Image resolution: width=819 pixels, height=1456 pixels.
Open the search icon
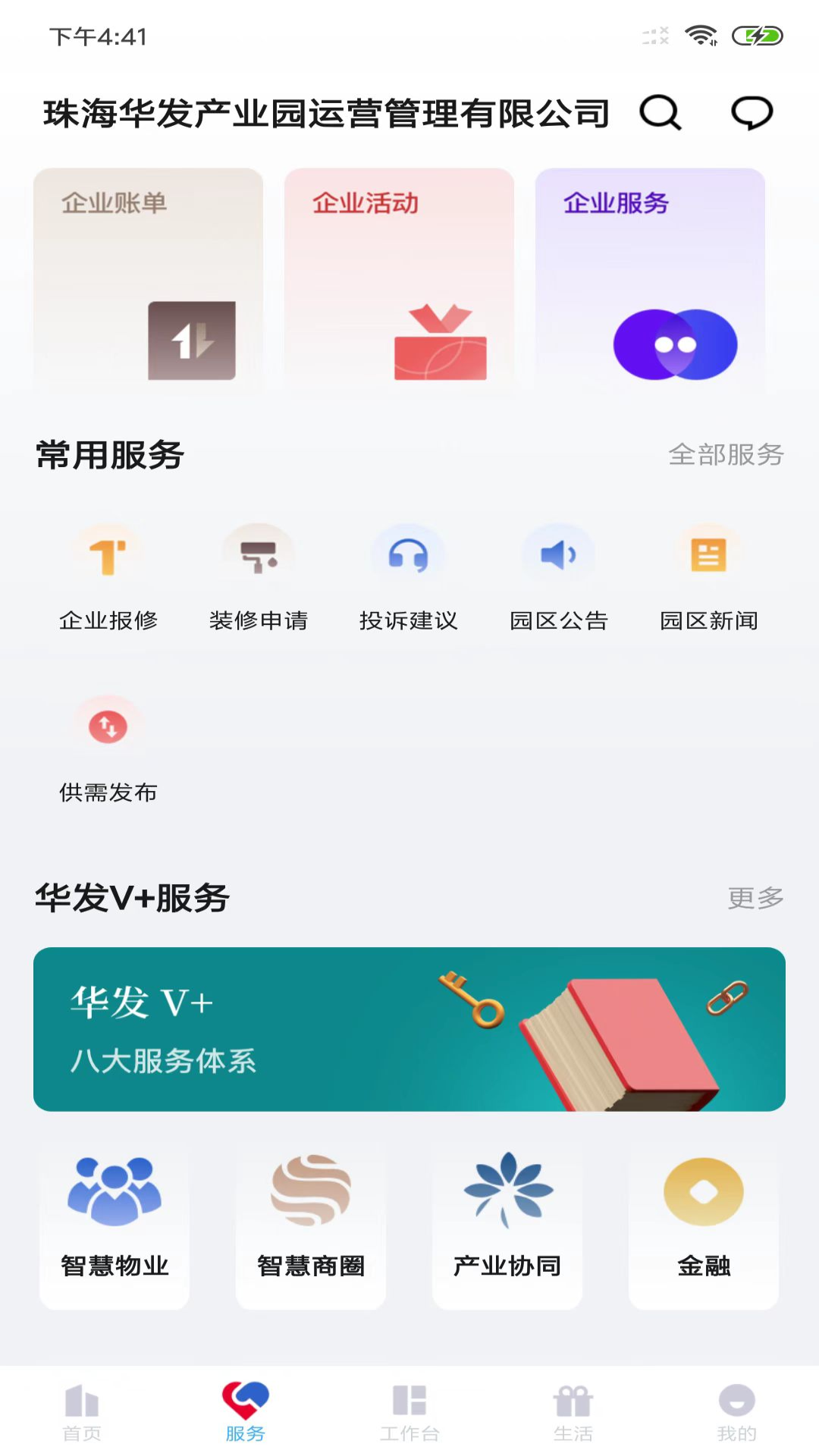coord(661,113)
